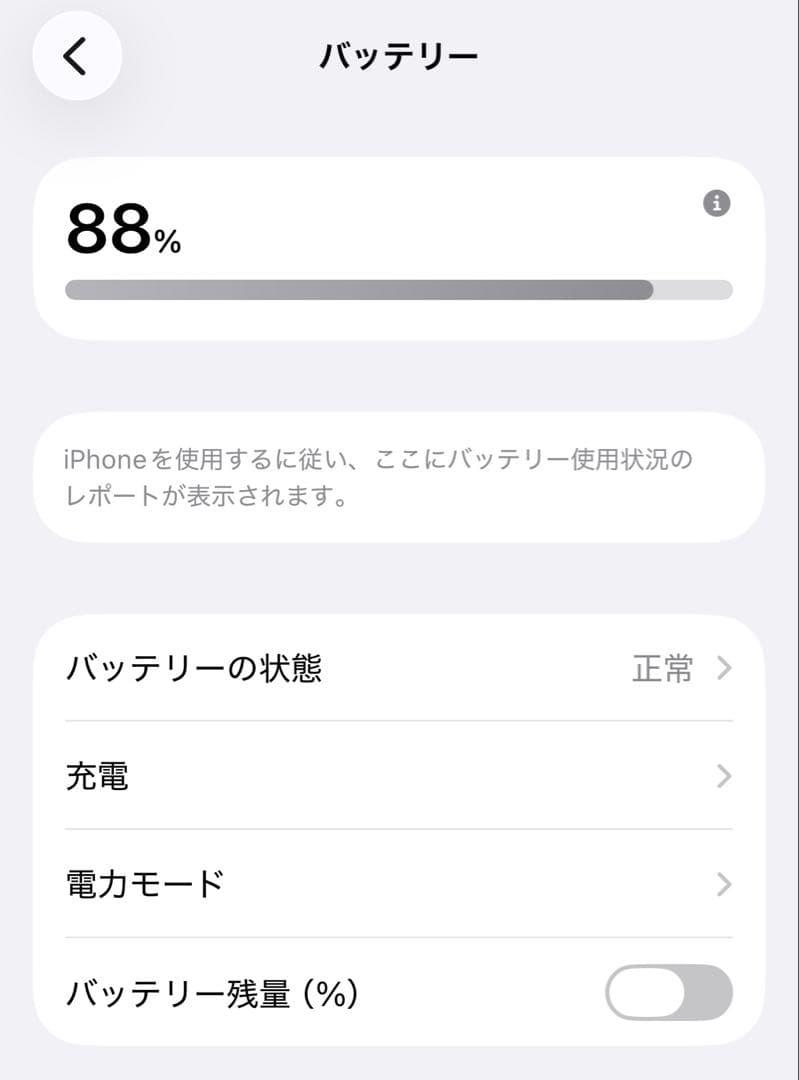
Task: Tap the chevron next to 充電
Action: point(722,777)
